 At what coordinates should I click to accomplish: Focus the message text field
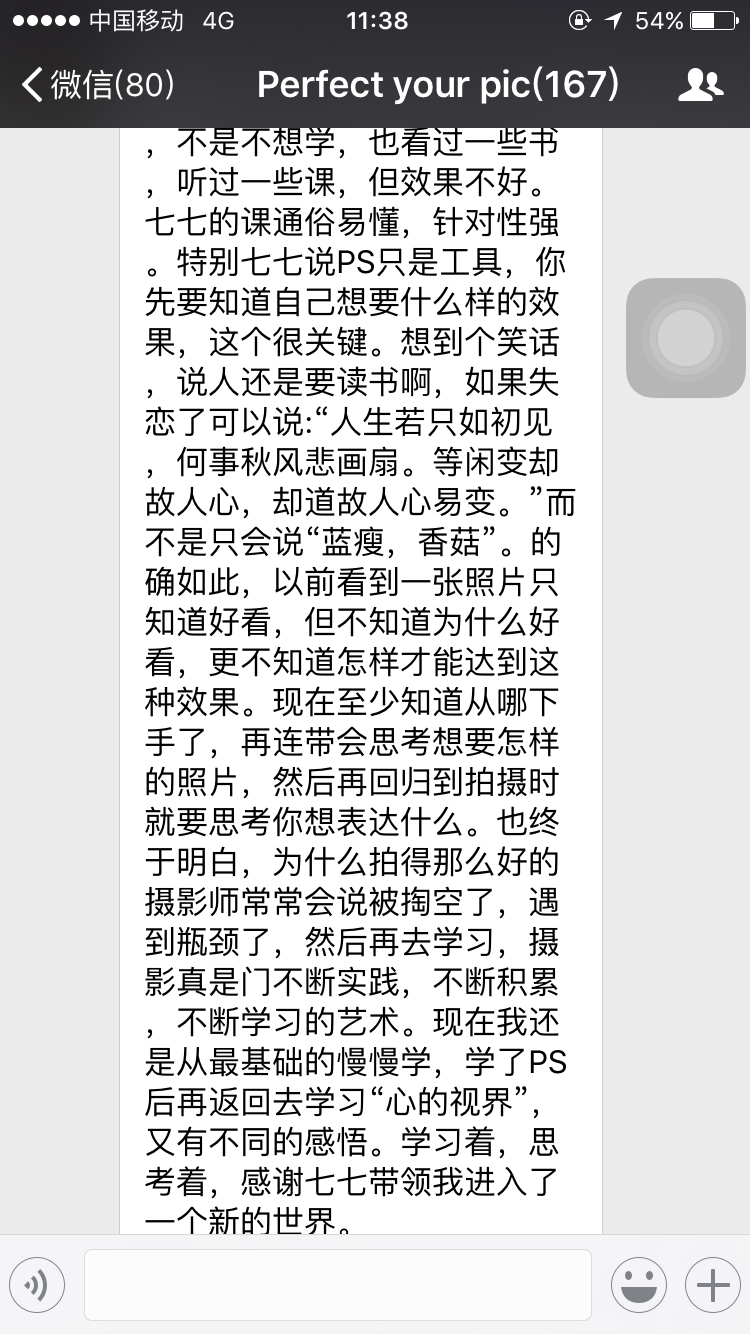(x=337, y=1284)
